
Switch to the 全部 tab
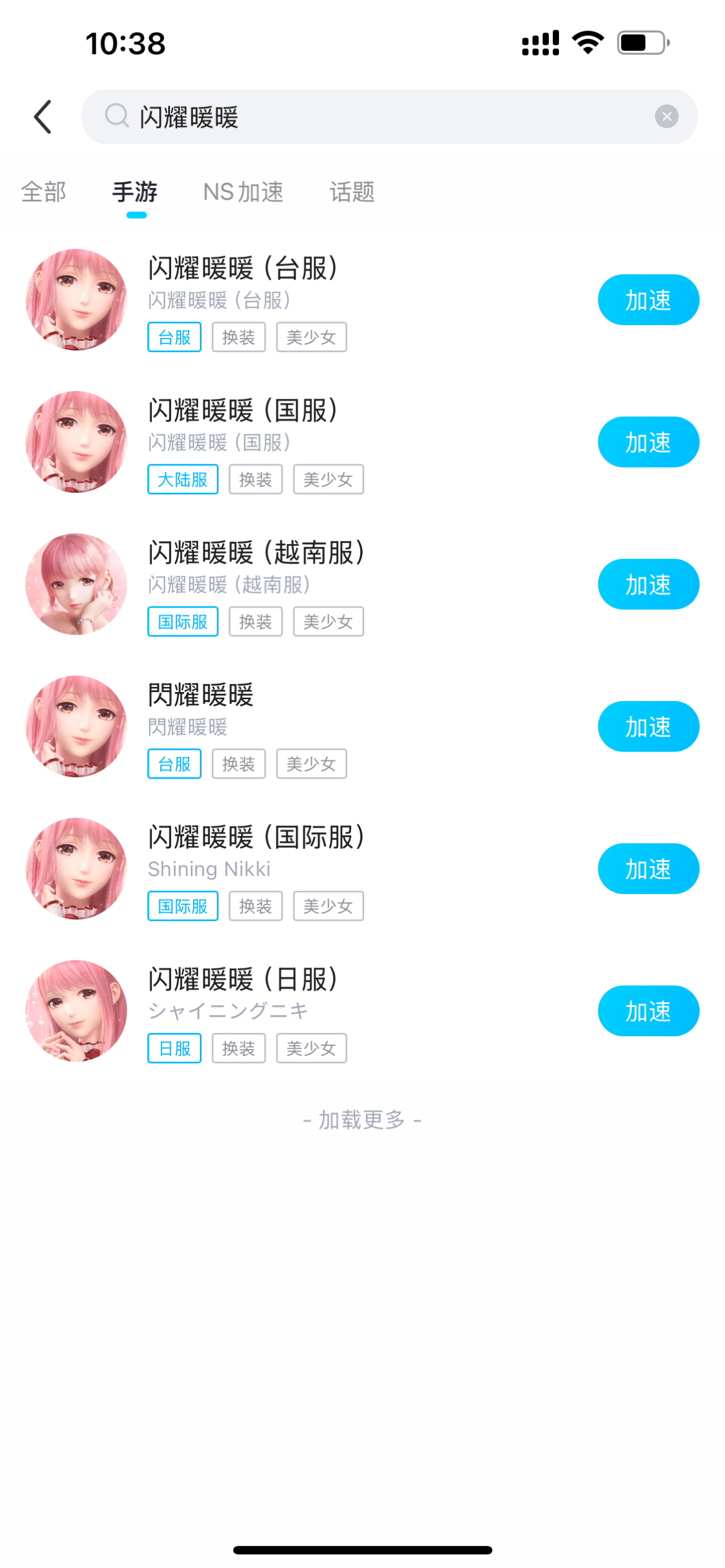point(43,192)
